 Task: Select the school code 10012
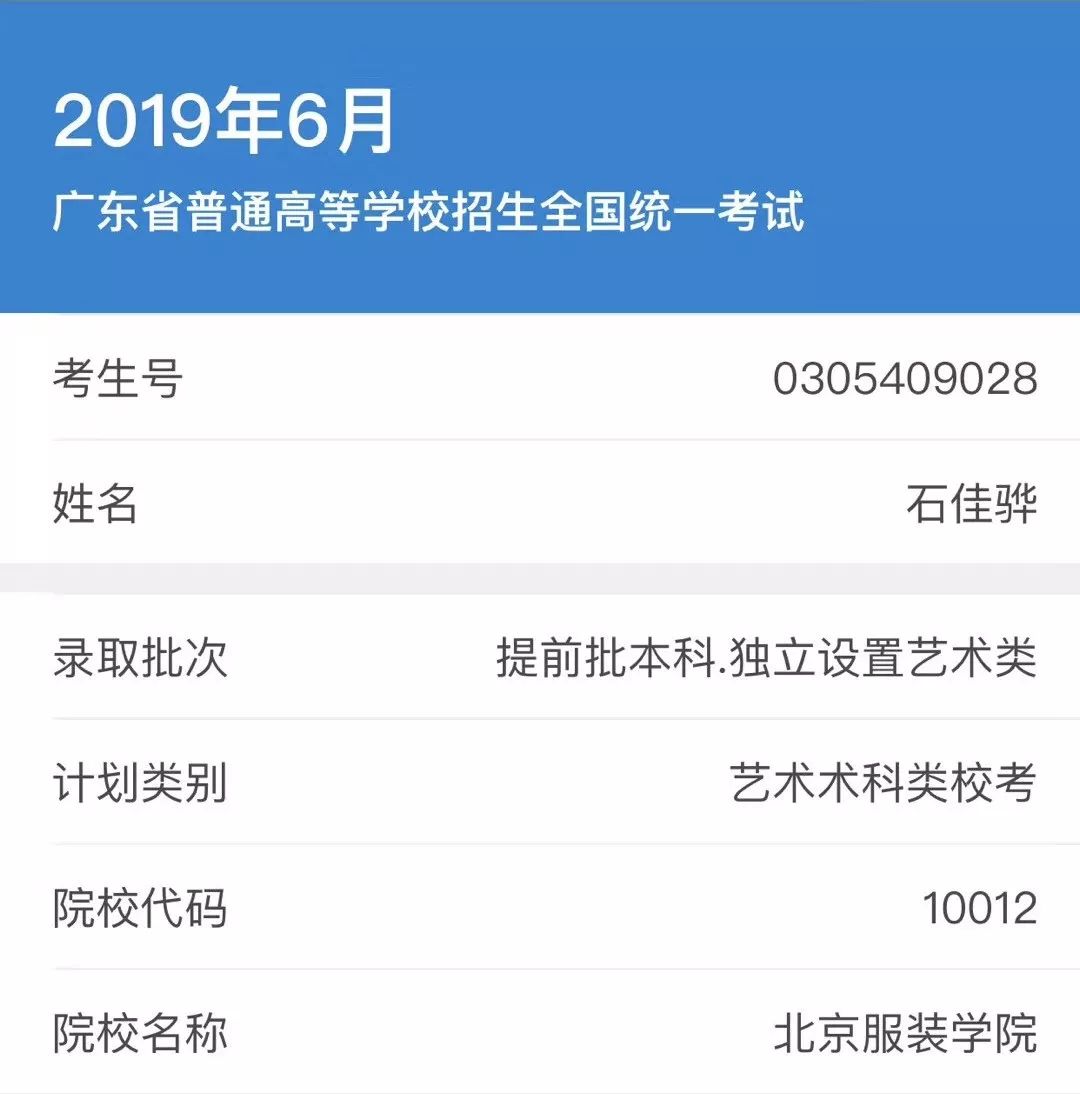tap(981, 906)
